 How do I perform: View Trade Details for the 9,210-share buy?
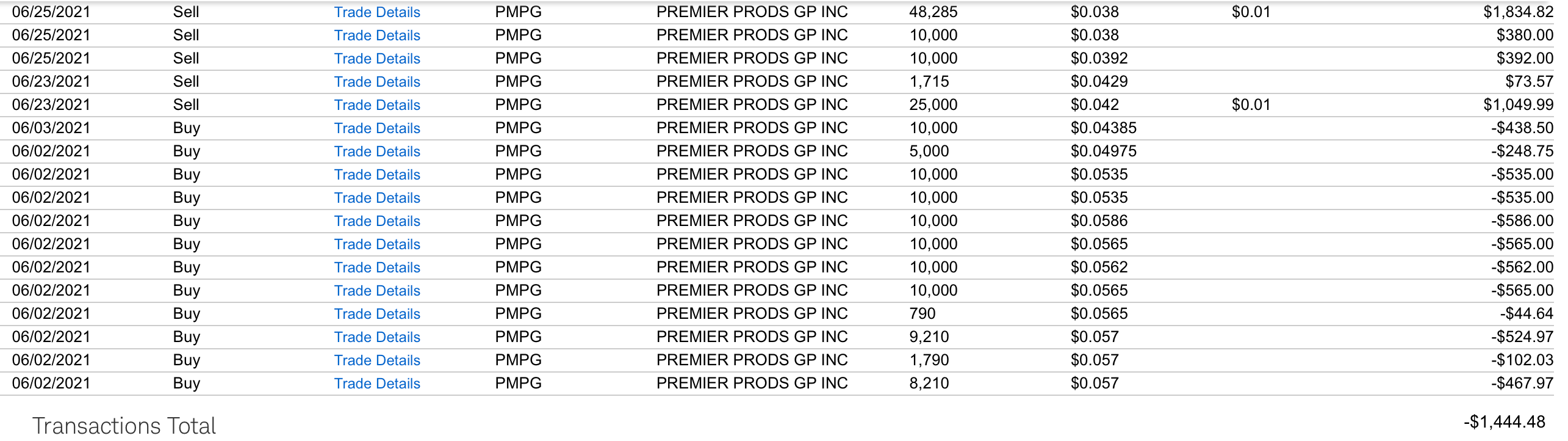point(377,337)
